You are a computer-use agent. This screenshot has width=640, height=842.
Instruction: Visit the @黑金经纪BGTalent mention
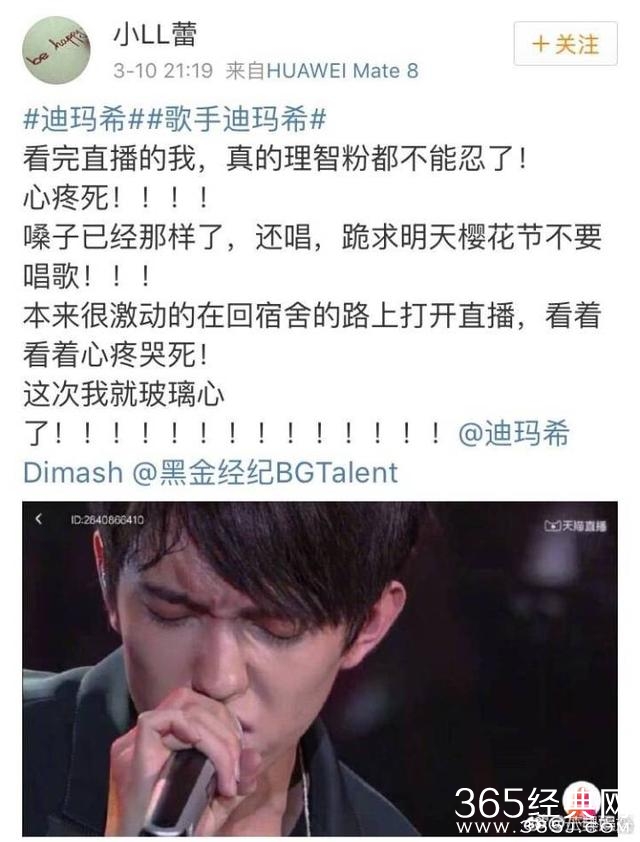(x=264, y=472)
